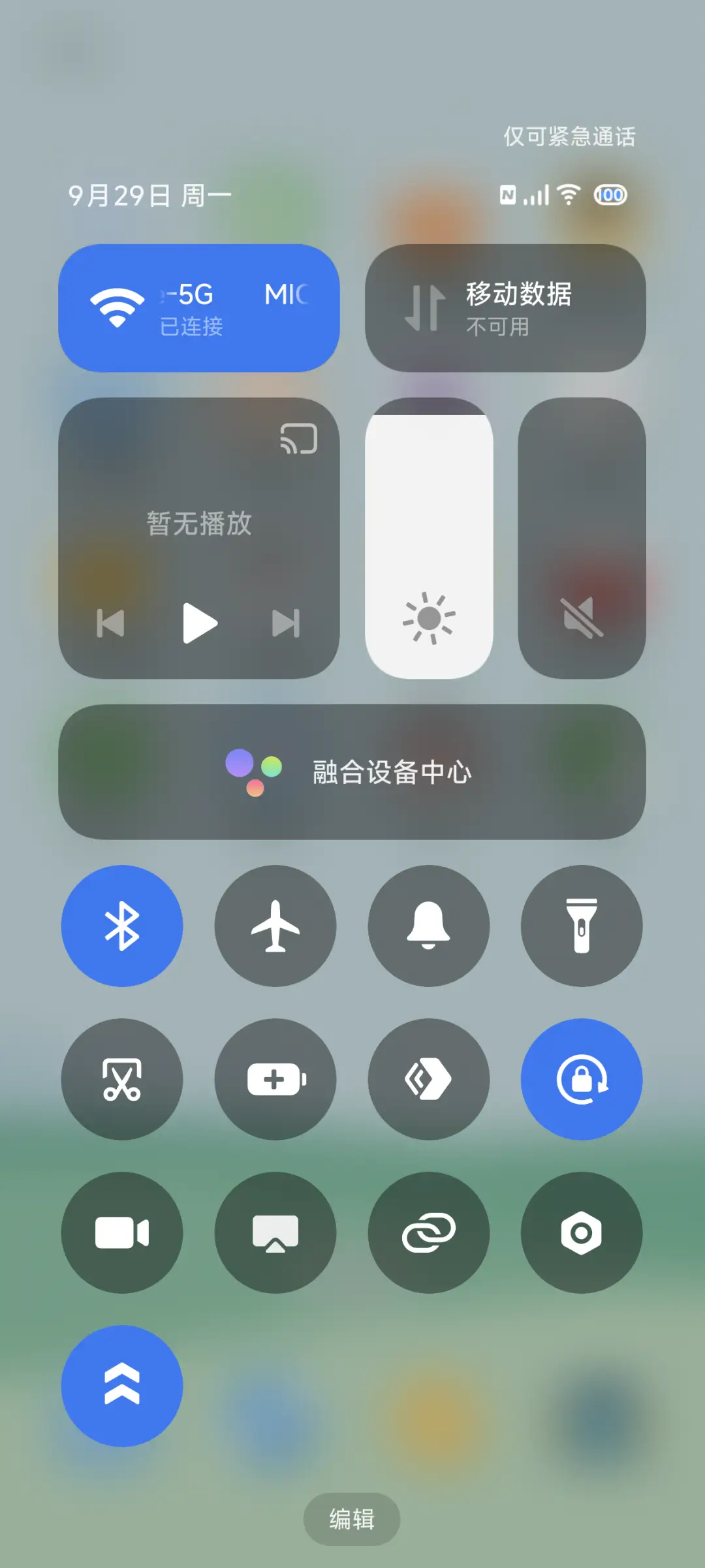705x1568 pixels.
Task: Tap the bell icon to change ring mode
Action: 428,926
